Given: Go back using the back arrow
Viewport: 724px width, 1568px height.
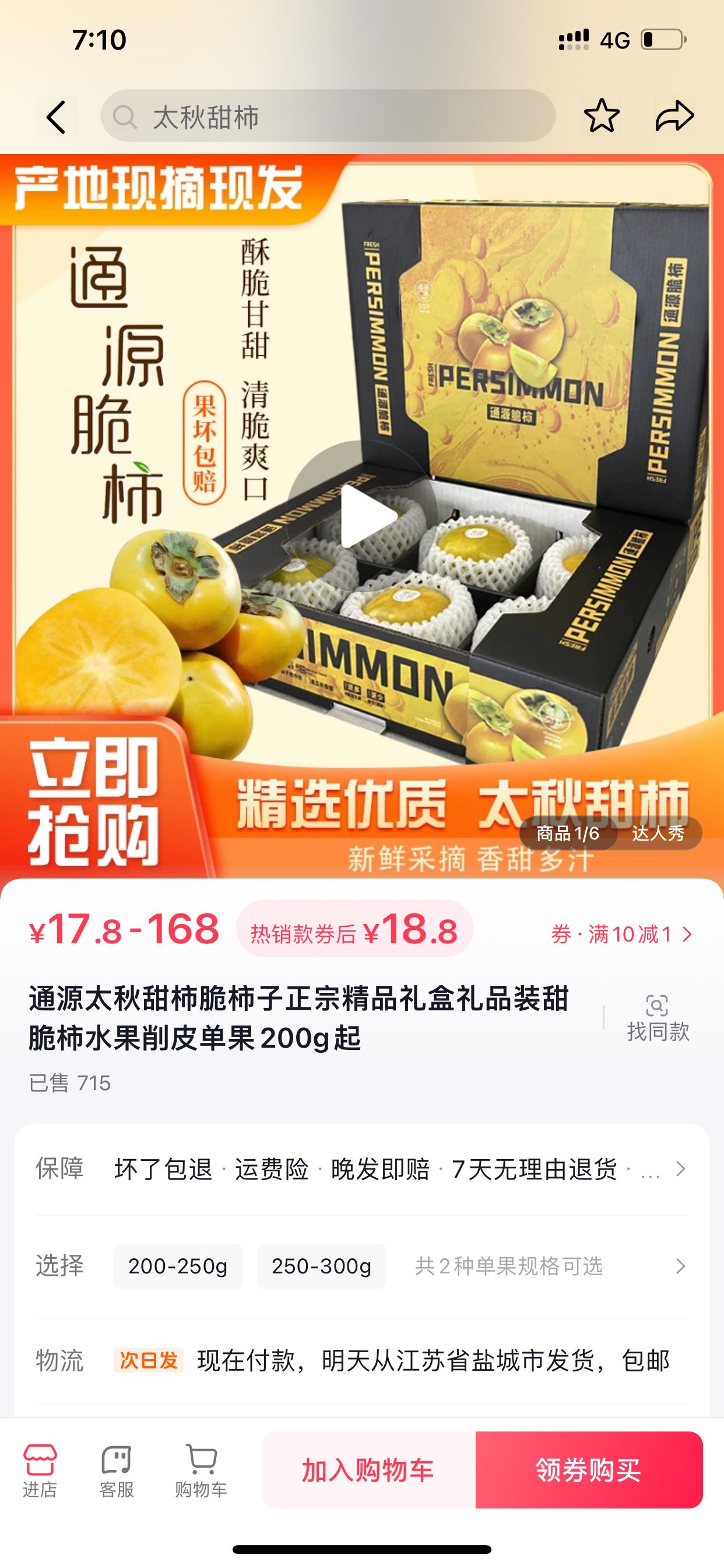Looking at the screenshot, I should pos(57,116).
